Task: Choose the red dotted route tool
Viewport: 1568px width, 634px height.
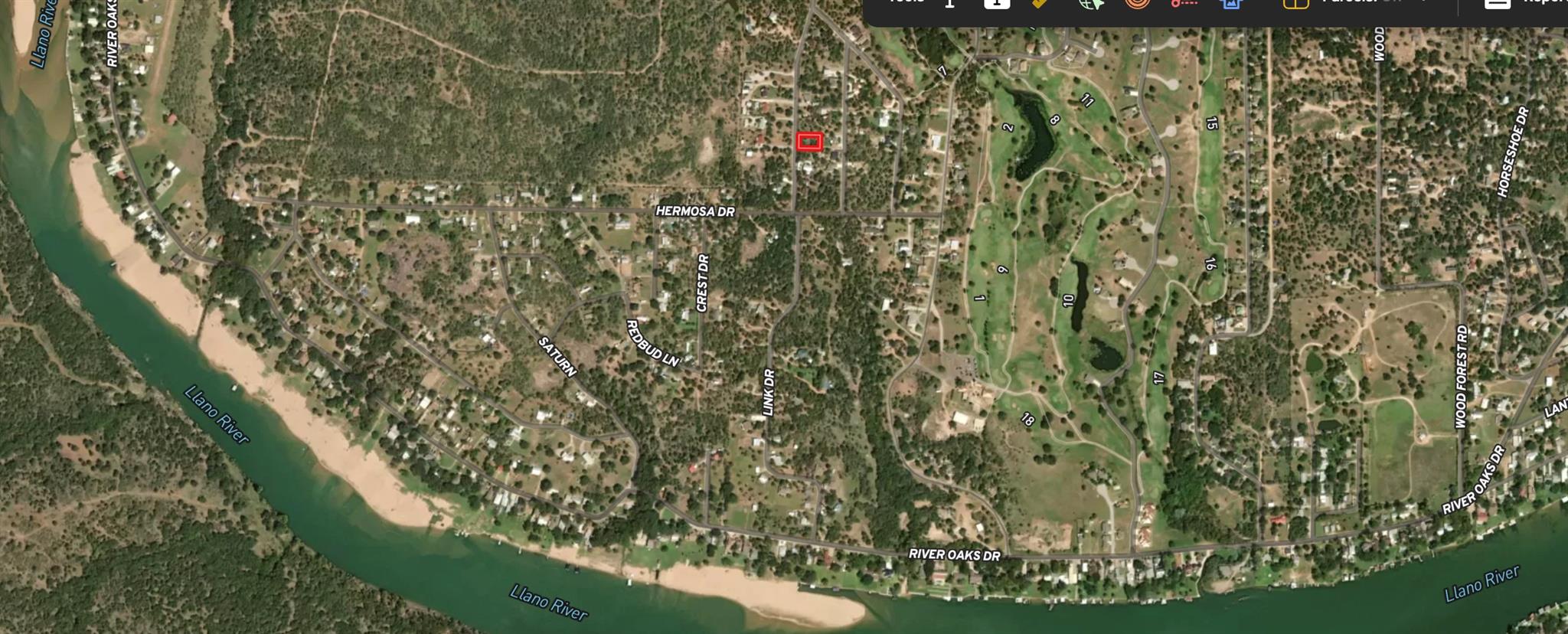Action: tap(1184, 3)
